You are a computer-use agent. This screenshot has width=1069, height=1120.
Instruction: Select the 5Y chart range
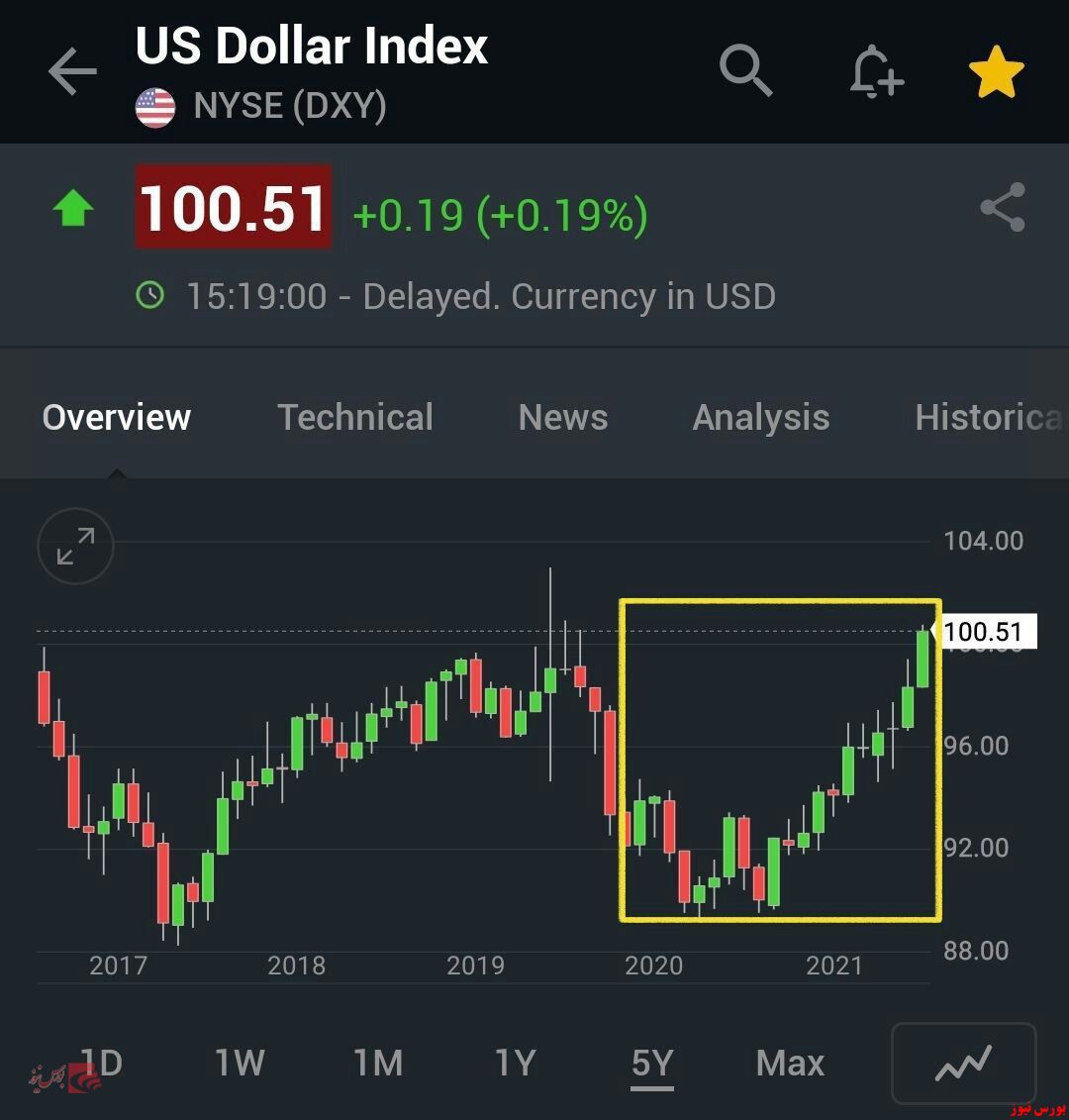click(x=651, y=1064)
